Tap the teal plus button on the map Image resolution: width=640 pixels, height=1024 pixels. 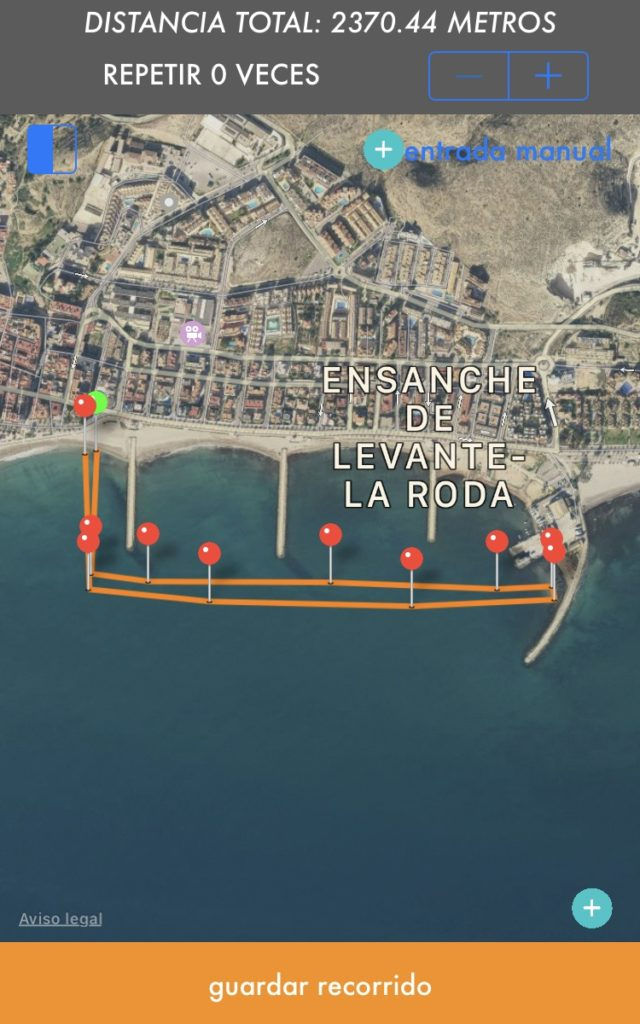[x=591, y=908]
